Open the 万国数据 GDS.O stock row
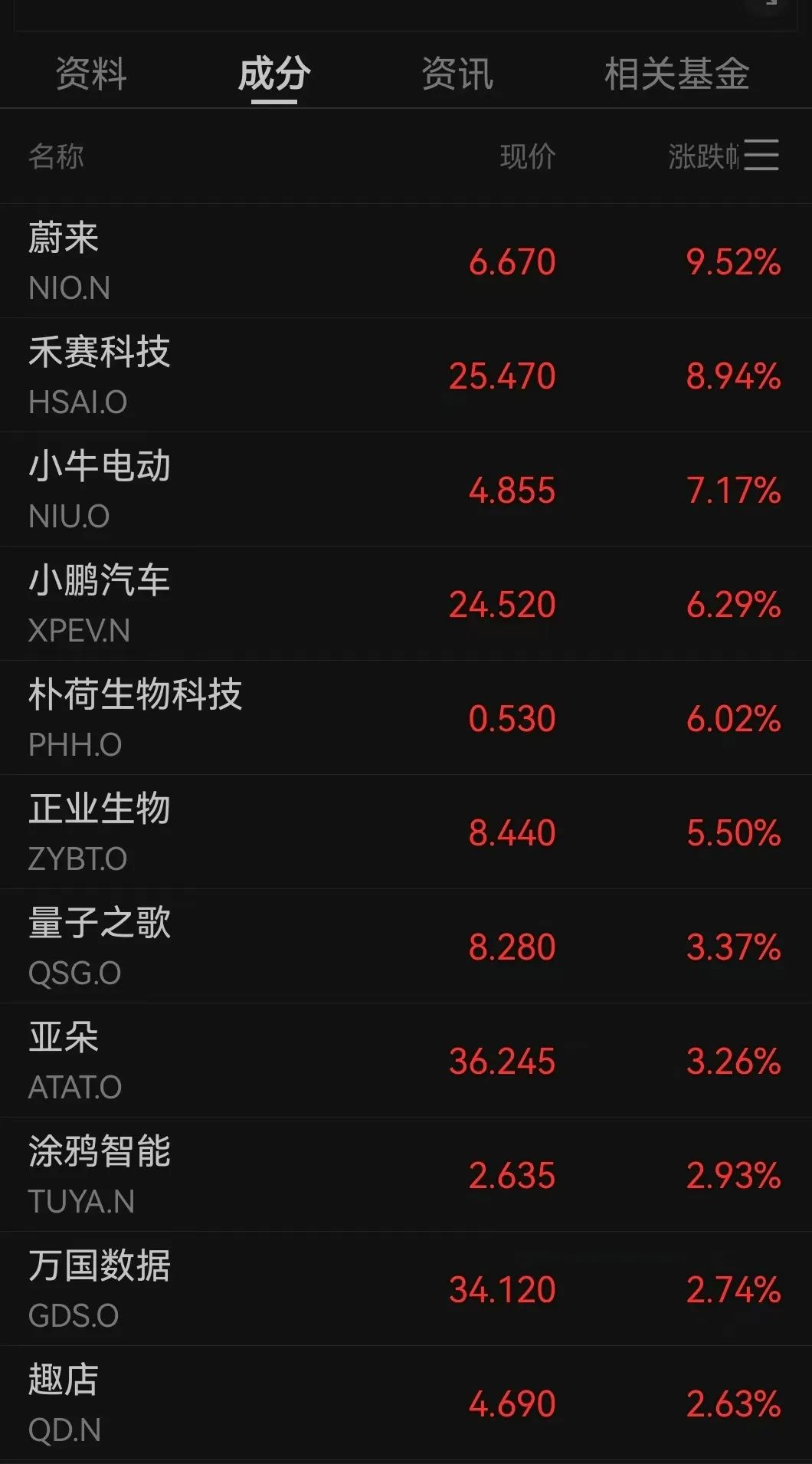Image resolution: width=812 pixels, height=1464 pixels. click(x=406, y=1288)
